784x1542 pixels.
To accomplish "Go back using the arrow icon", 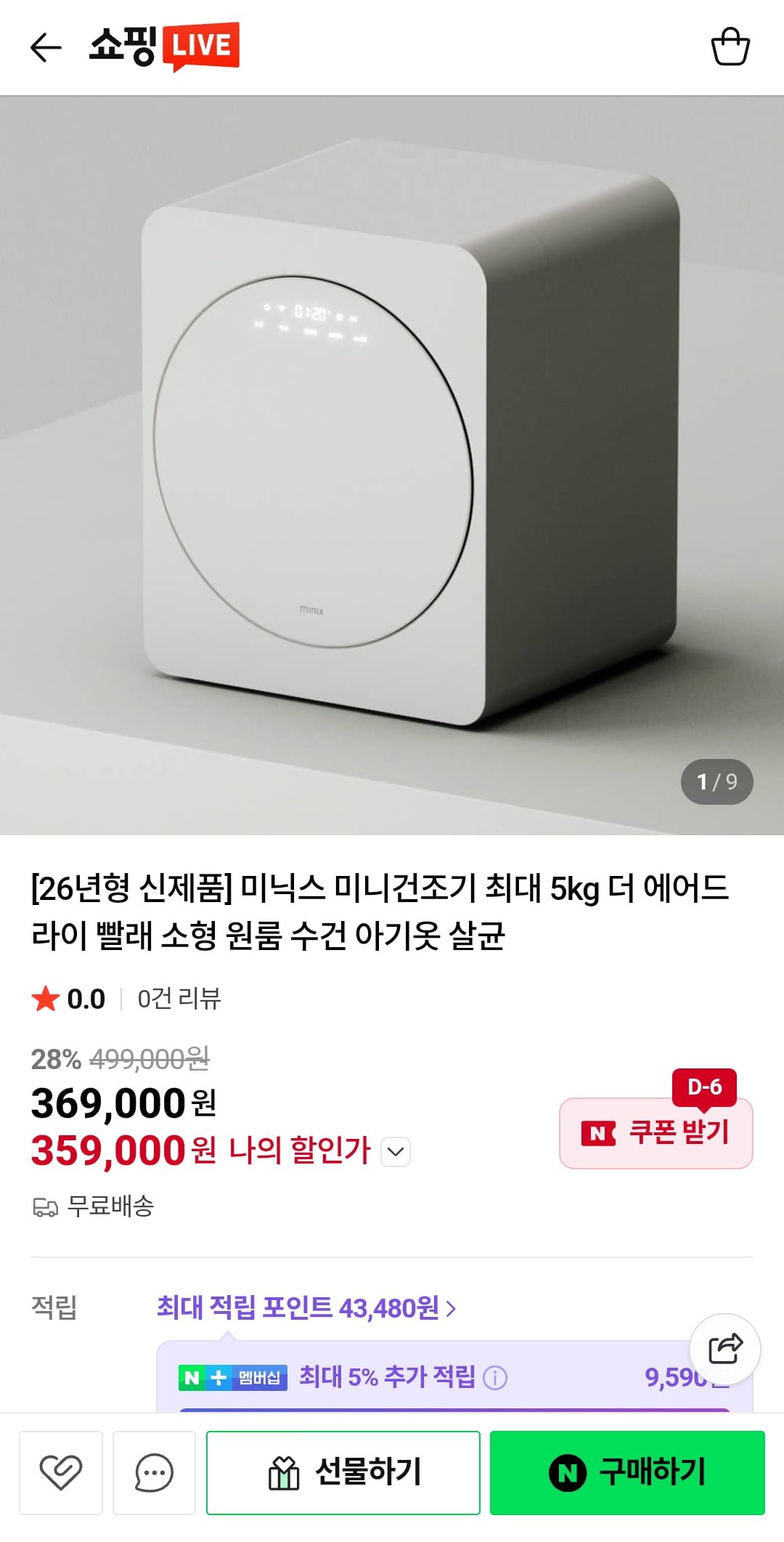I will pyautogui.click(x=46, y=48).
